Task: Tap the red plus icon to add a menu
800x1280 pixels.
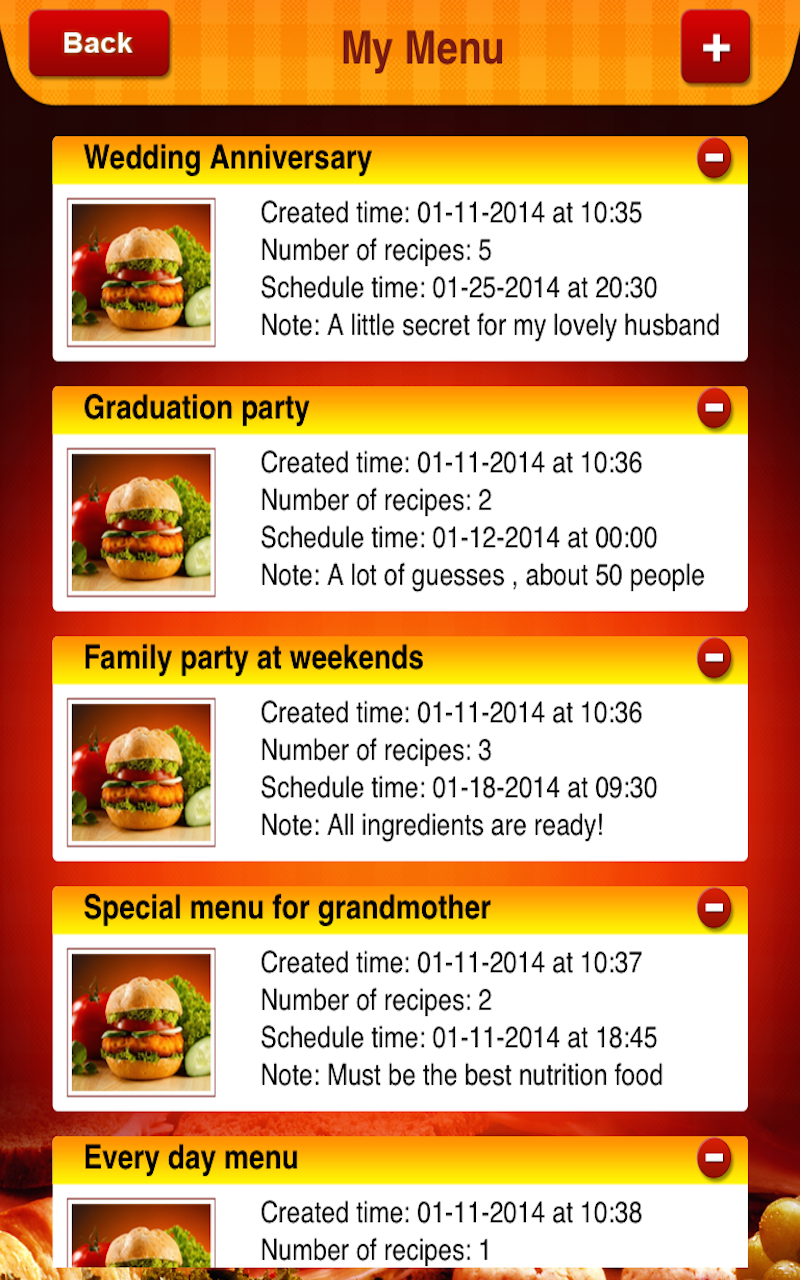Action: click(x=714, y=47)
